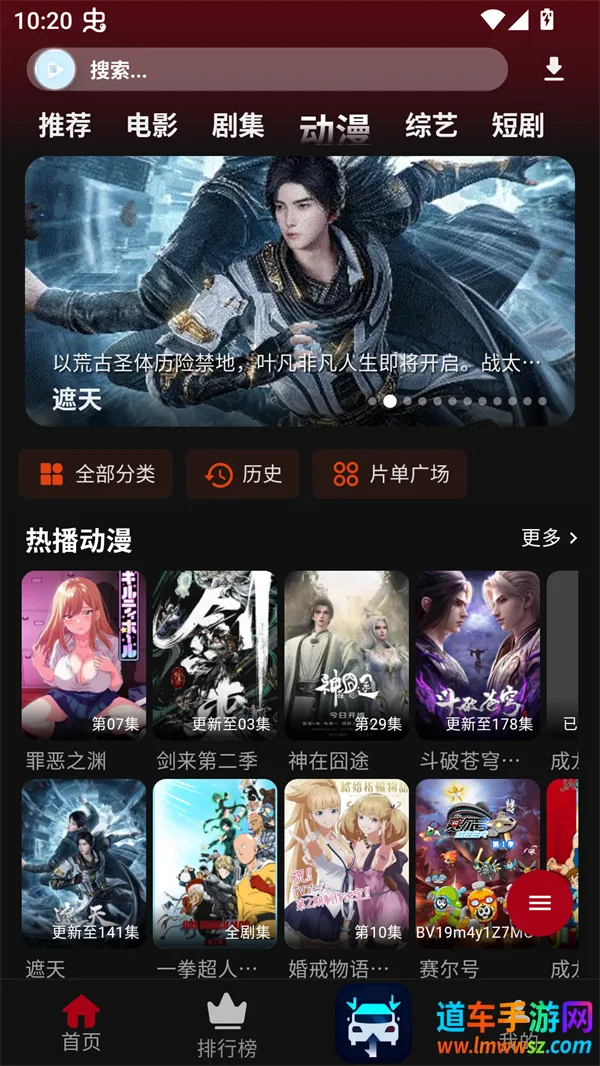
Task: Tap 更多 next to 热播动漫
Action: [549, 538]
